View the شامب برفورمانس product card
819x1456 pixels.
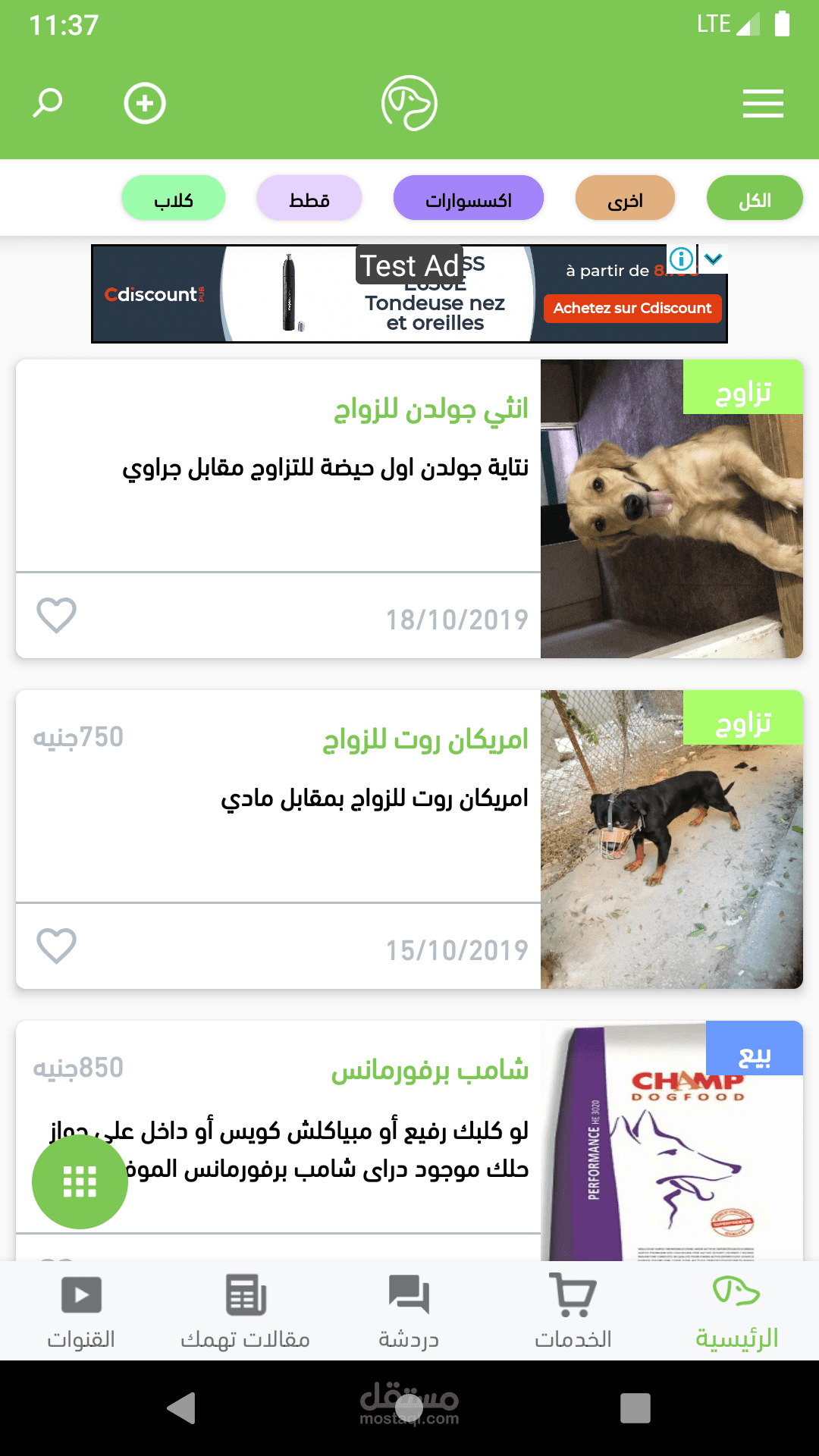pyautogui.click(x=429, y=1071)
